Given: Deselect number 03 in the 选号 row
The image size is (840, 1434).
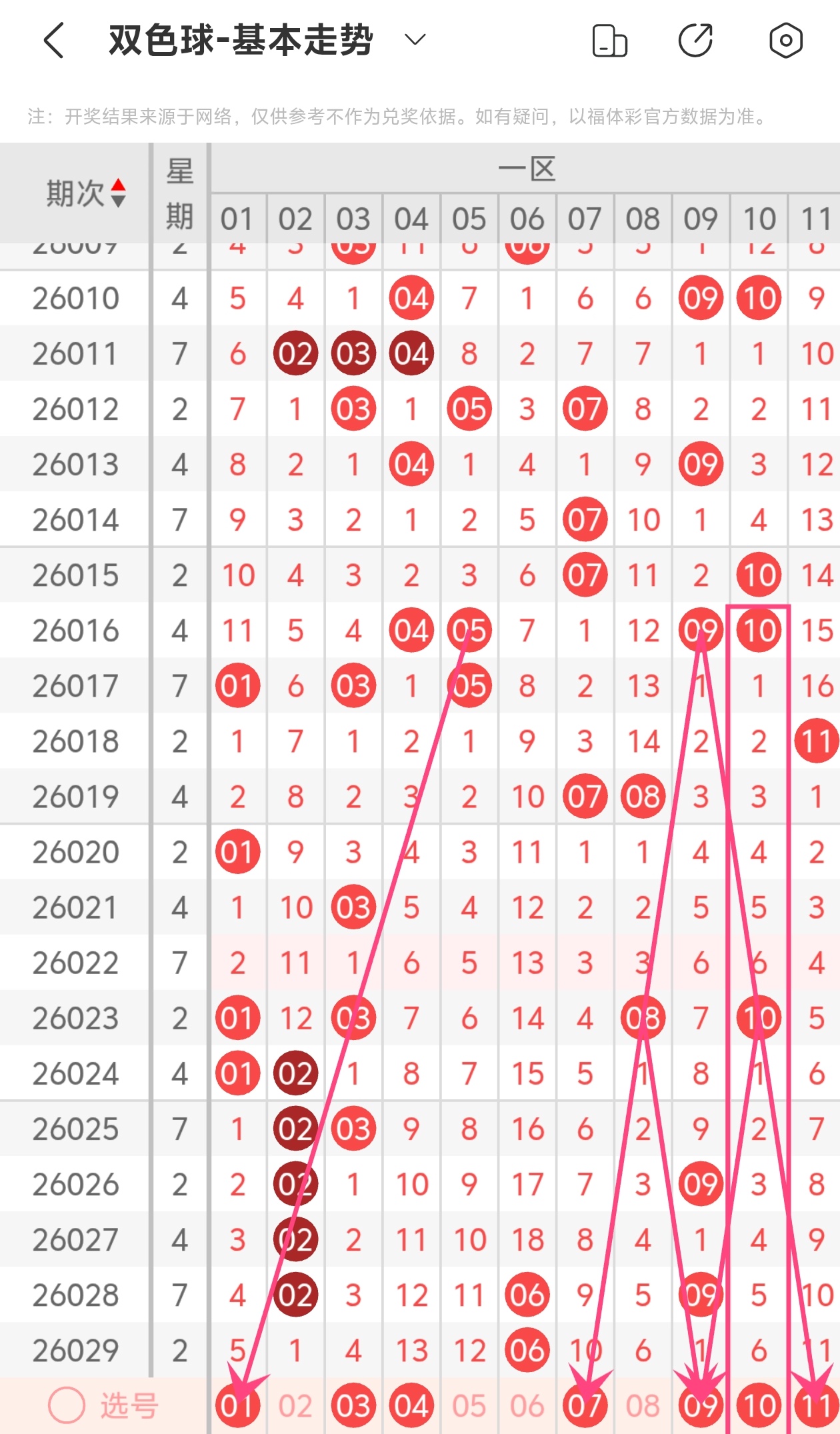Looking at the screenshot, I should [x=353, y=1406].
